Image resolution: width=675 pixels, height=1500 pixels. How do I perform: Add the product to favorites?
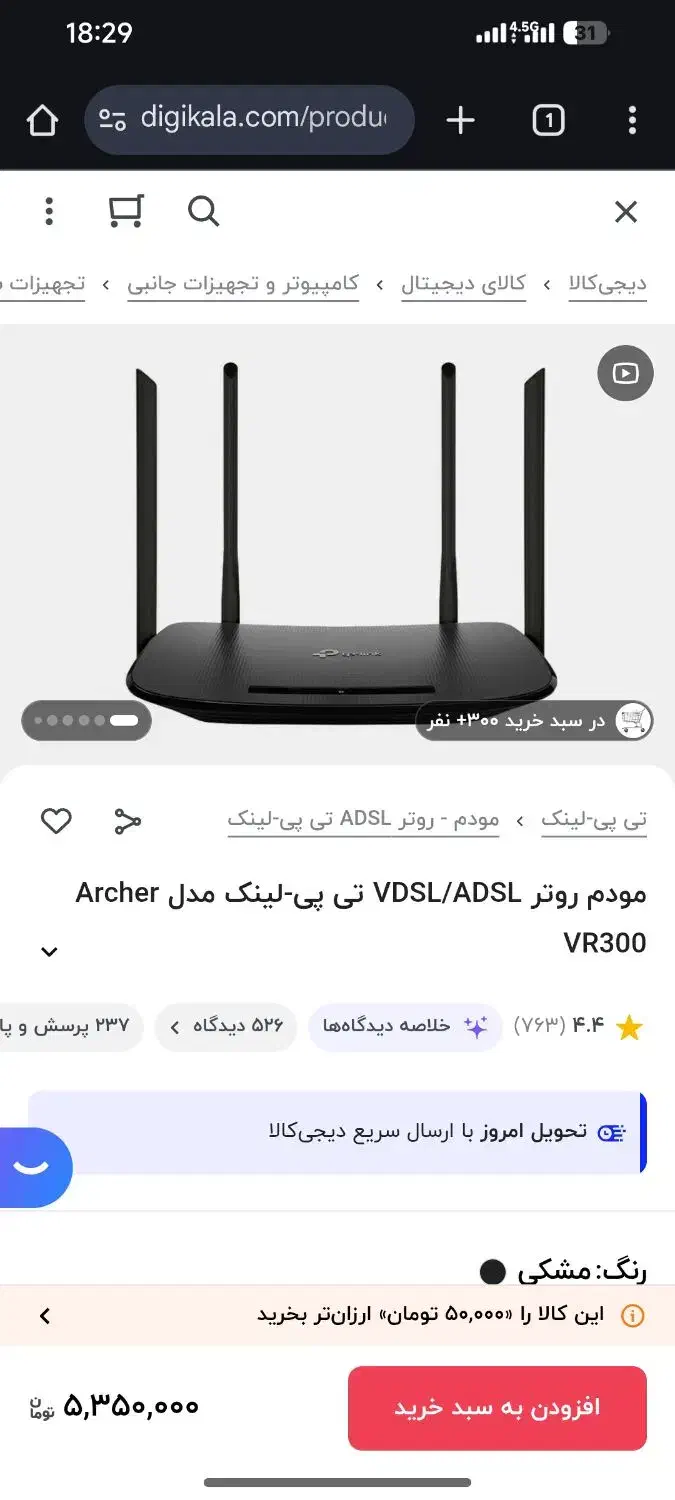pos(56,821)
